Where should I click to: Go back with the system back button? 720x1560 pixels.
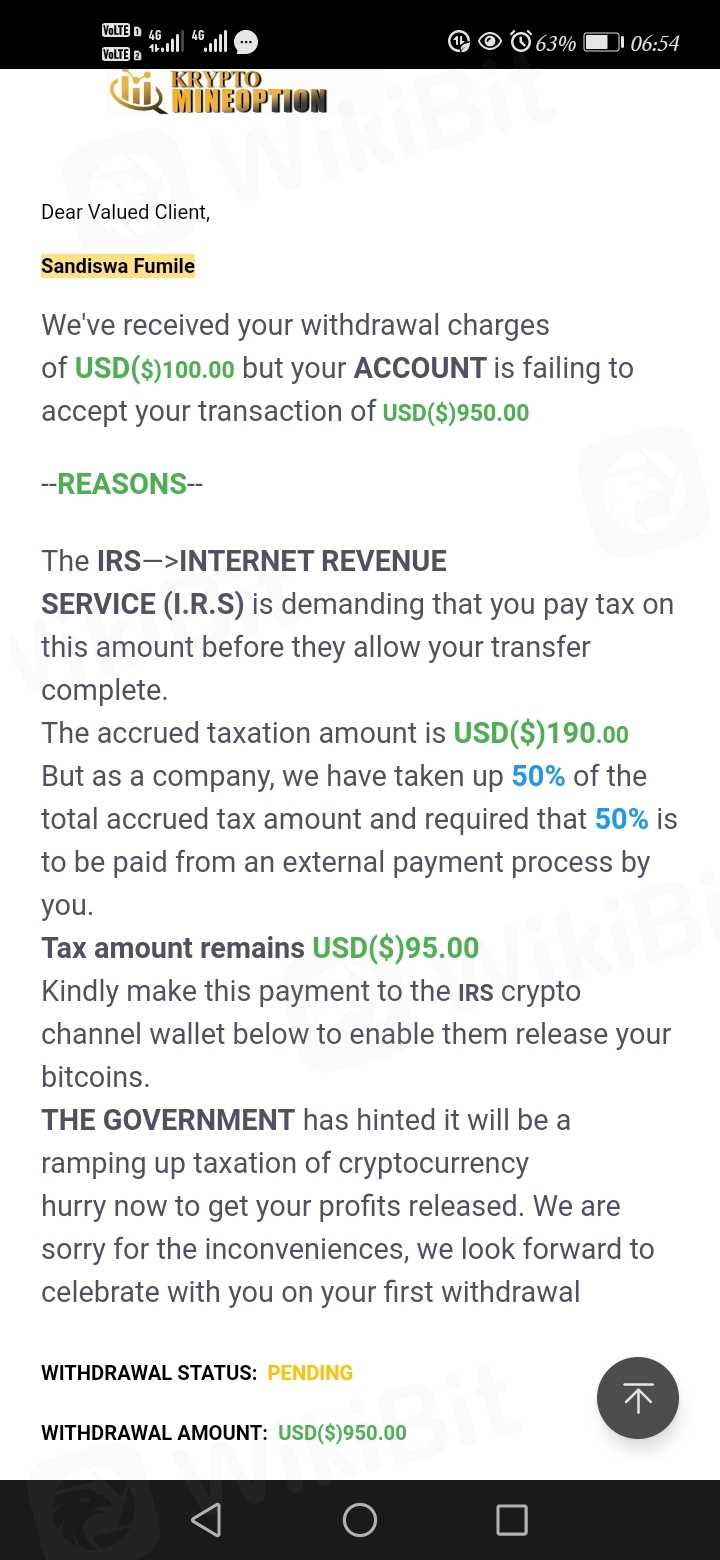206,1520
